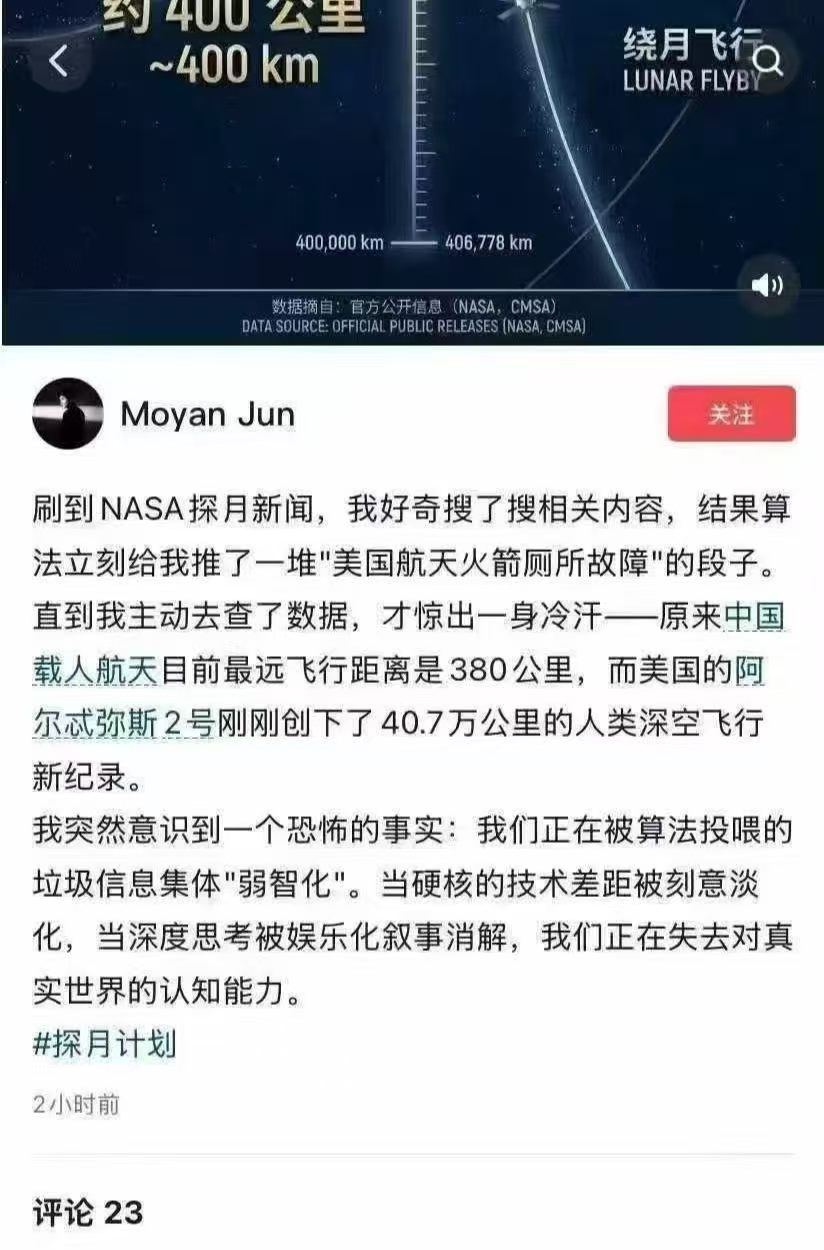Follow Moyan Jun with the 关注 button
The image size is (824, 1250).
click(x=731, y=414)
